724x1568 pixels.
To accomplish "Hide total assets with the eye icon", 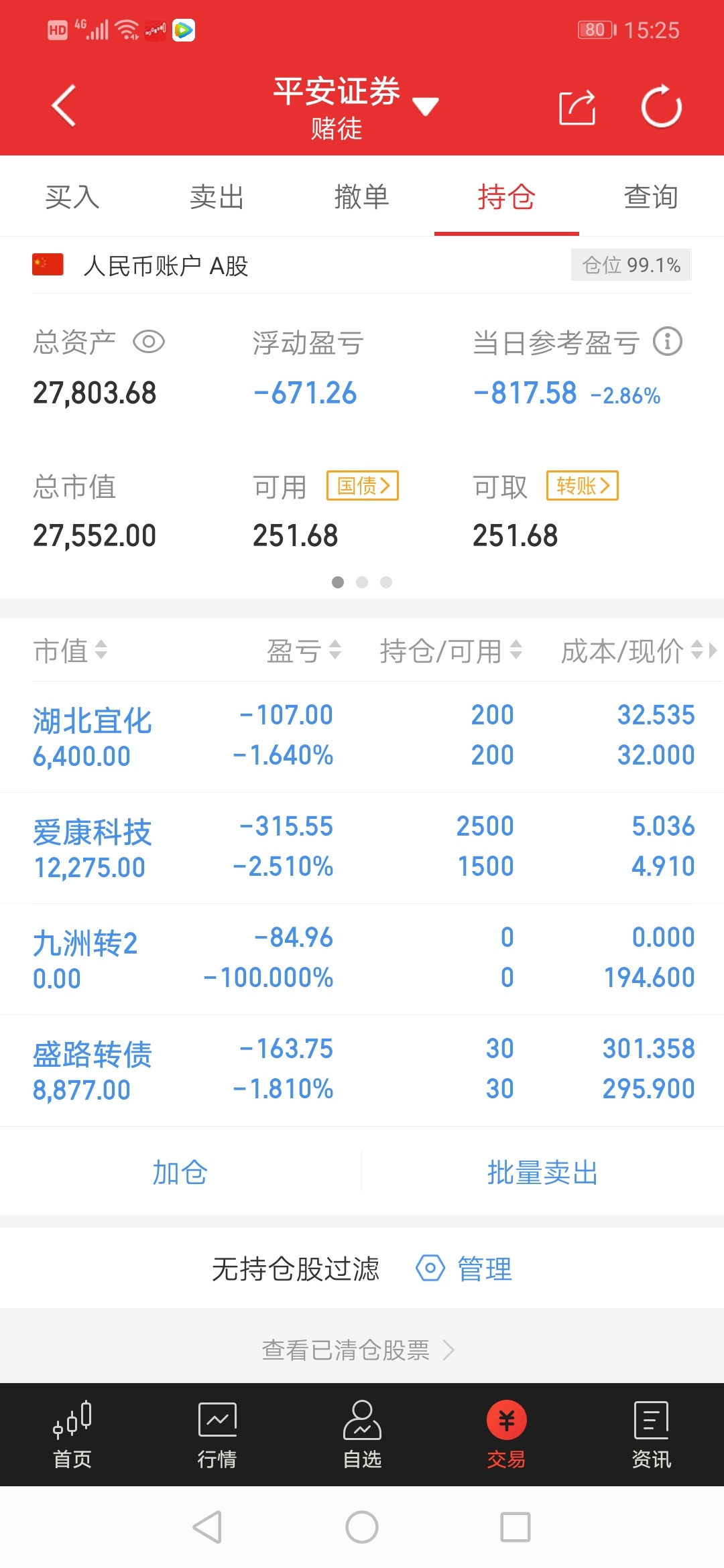I will 149,342.
